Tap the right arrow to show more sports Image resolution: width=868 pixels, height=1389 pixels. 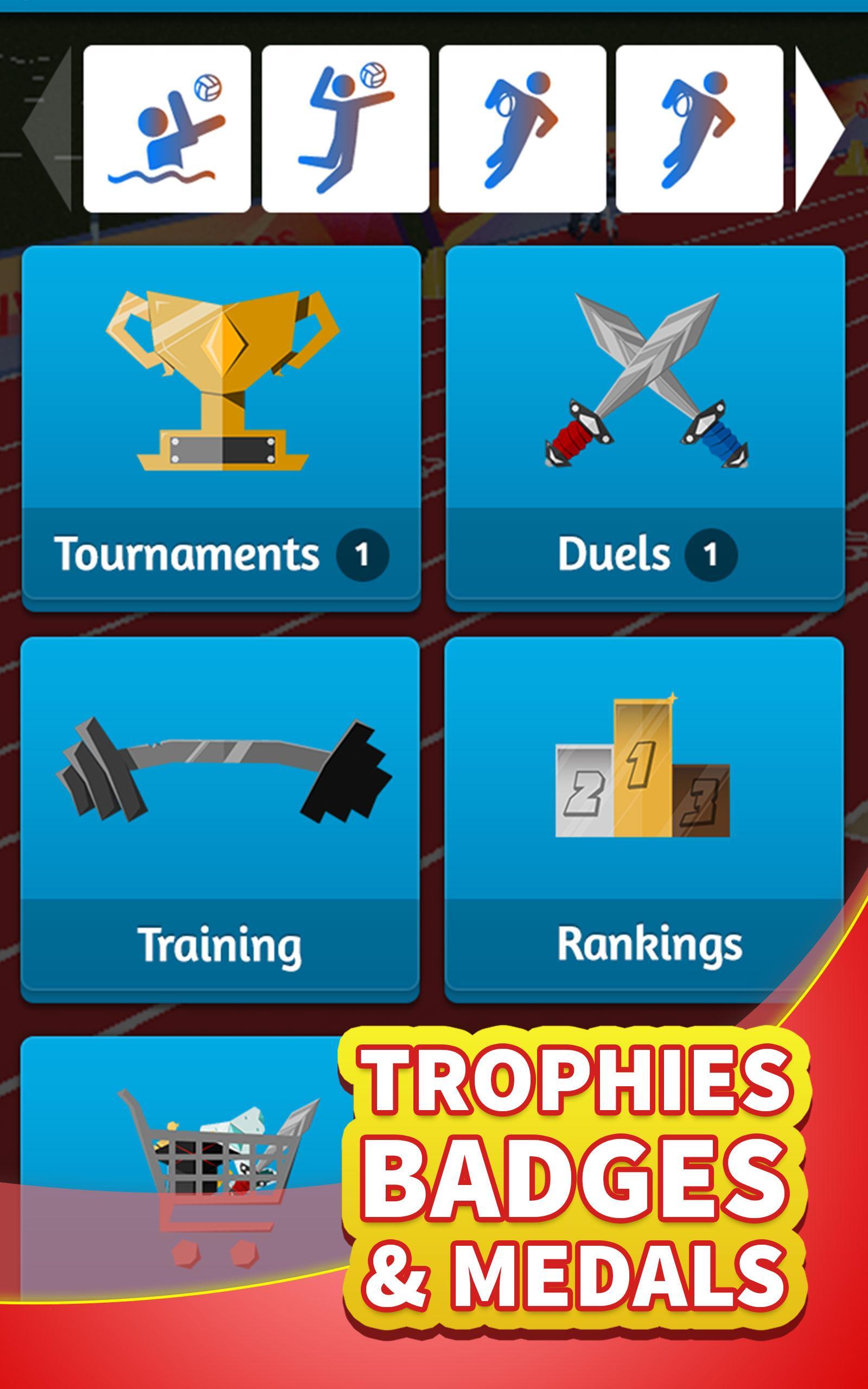pyautogui.click(x=820, y=129)
